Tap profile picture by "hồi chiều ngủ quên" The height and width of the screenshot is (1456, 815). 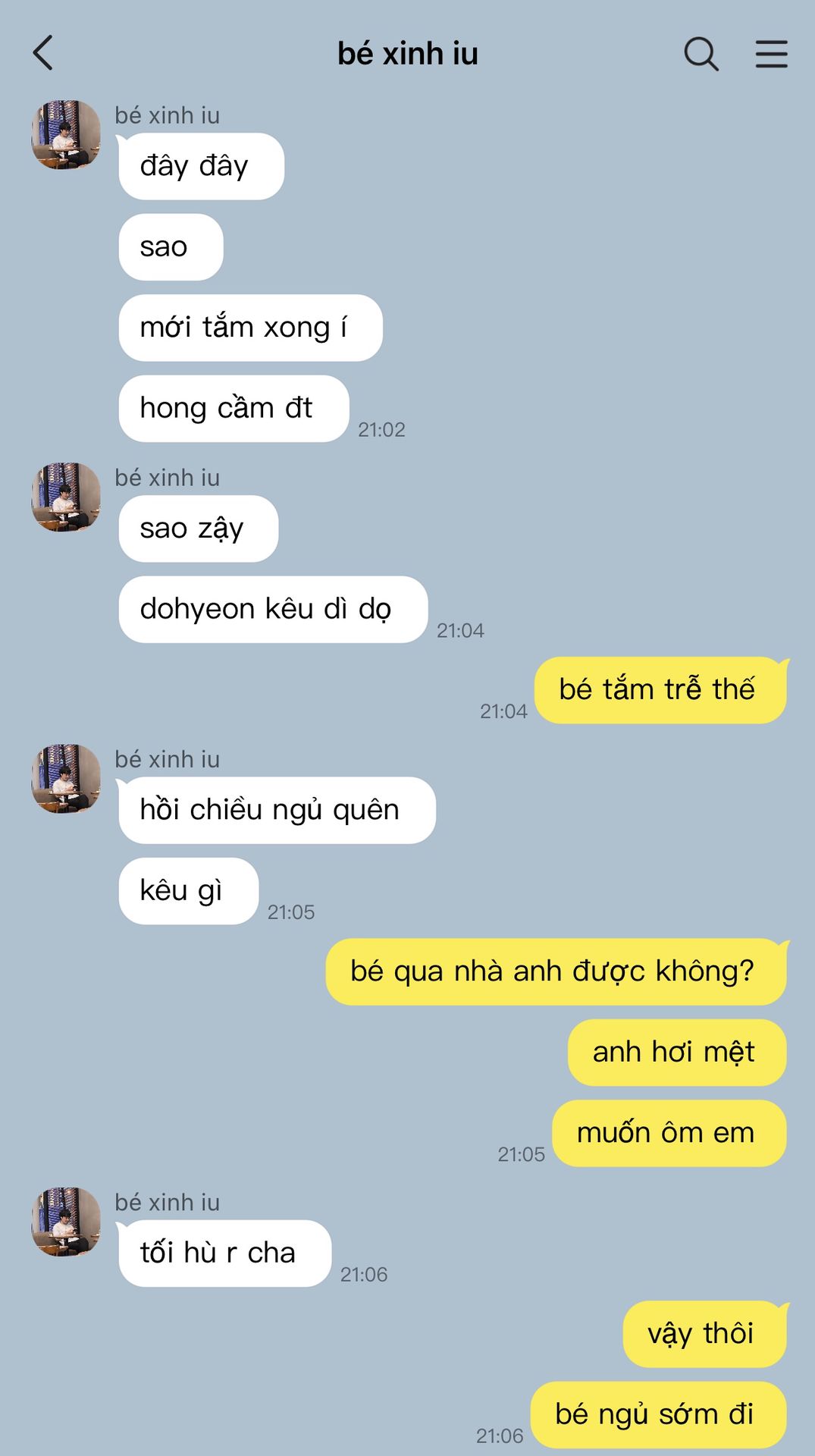66,779
